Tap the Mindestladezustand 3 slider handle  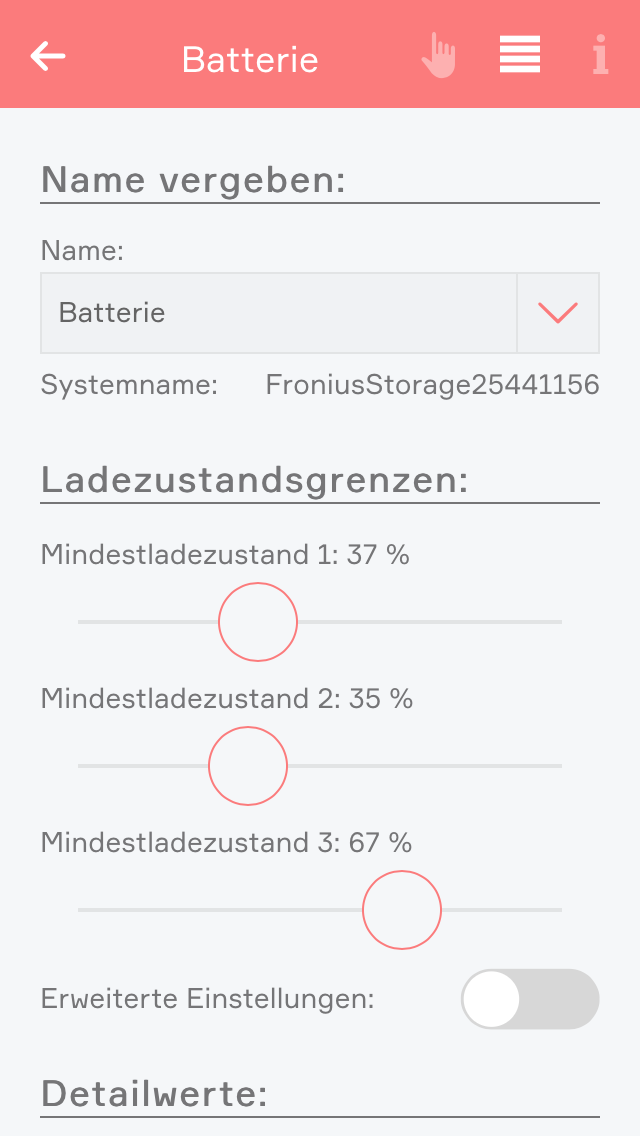click(x=402, y=910)
